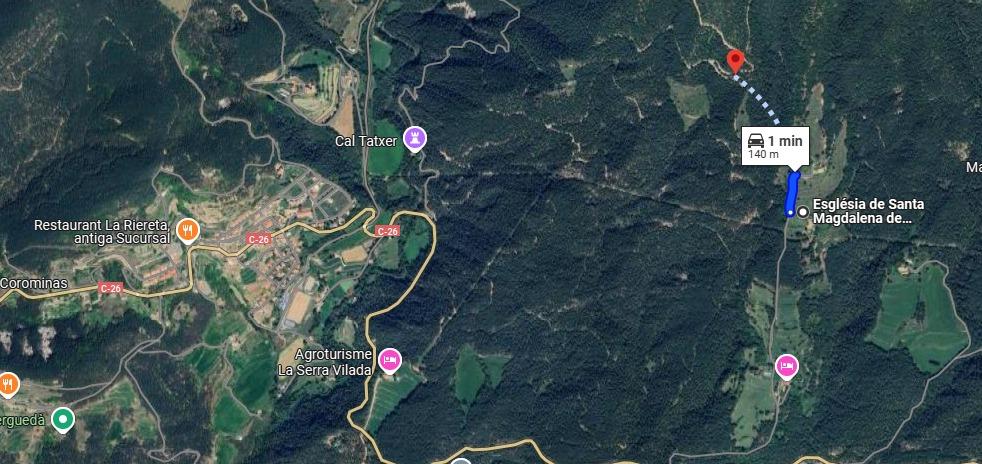Select the 1 min driving route label
The height and width of the screenshot is (464, 982).
[775, 146]
